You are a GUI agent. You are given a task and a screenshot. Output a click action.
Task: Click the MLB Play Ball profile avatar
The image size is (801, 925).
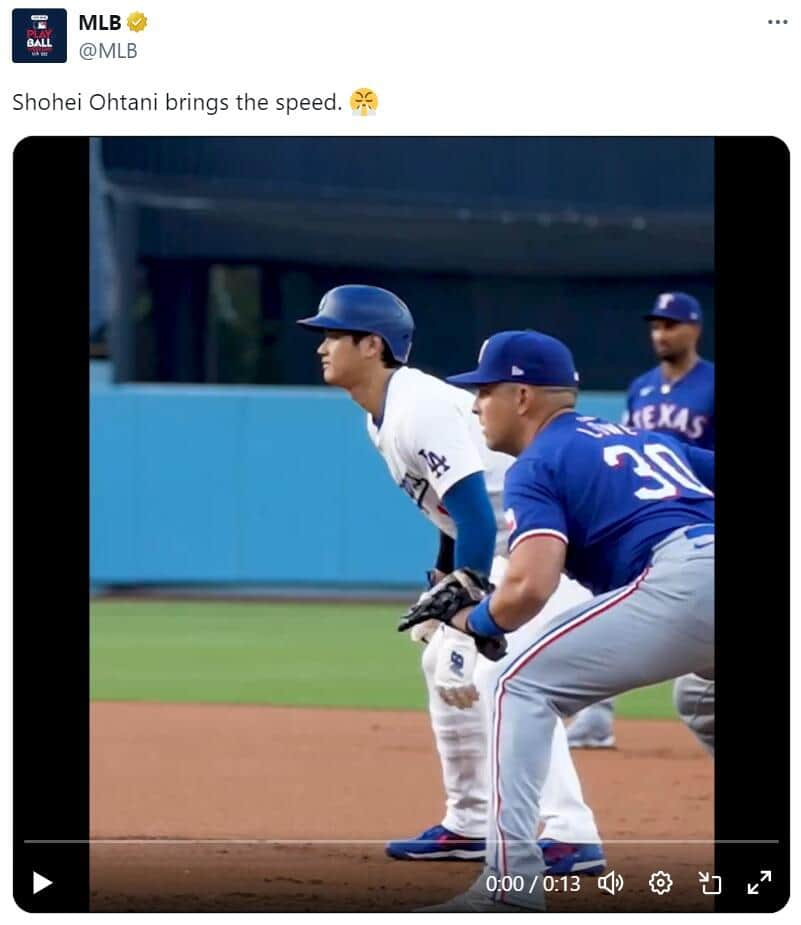(41, 35)
